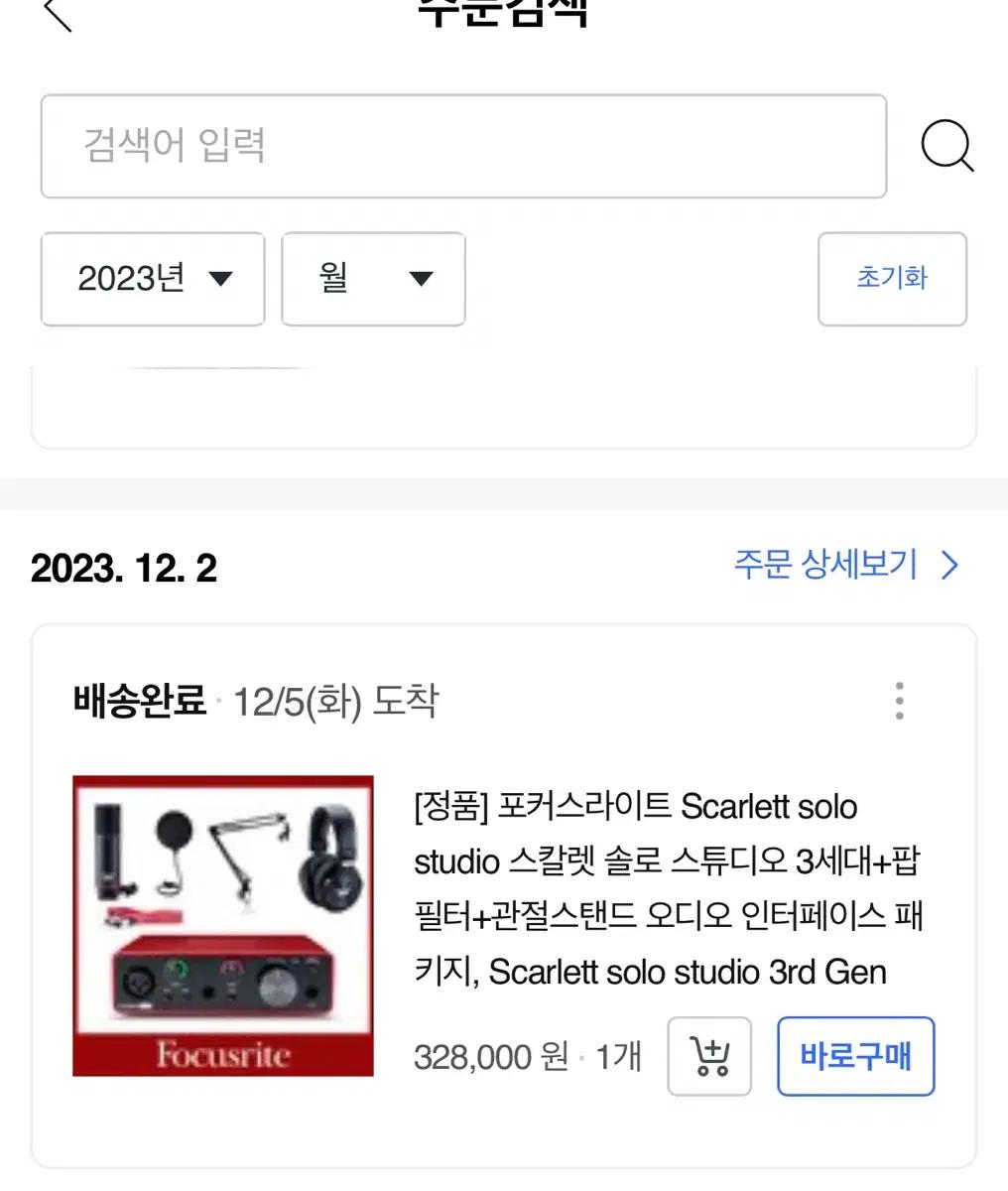Tap the dropdown arrow on the month selector
Image resolution: width=1008 pixels, height=1191 pixels.
421,280
